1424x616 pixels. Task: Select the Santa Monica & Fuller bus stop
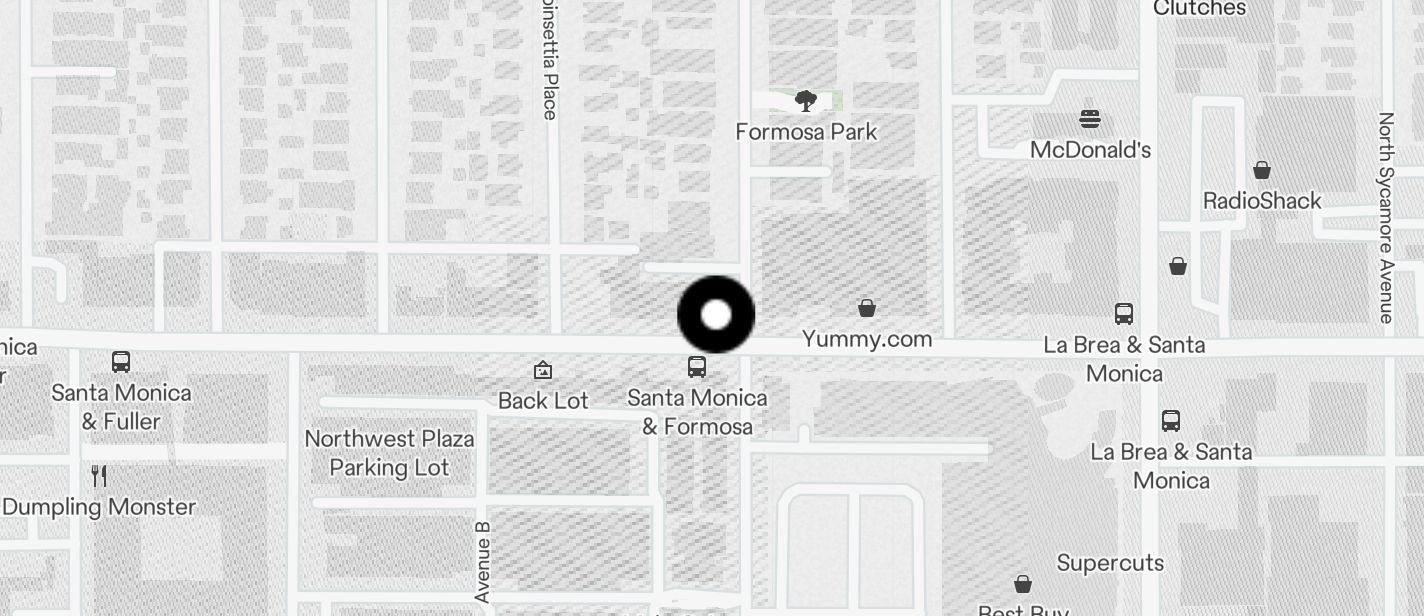pos(121,362)
